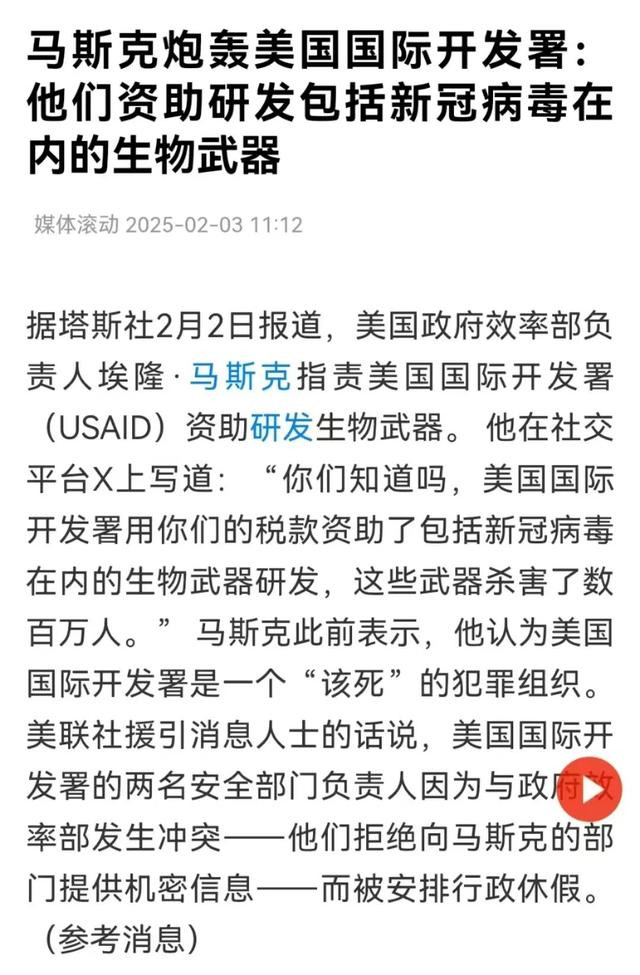This screenshot has width=640, height=975.
Task: Open the blue 研发 keyword link
Action: [280, 428]
